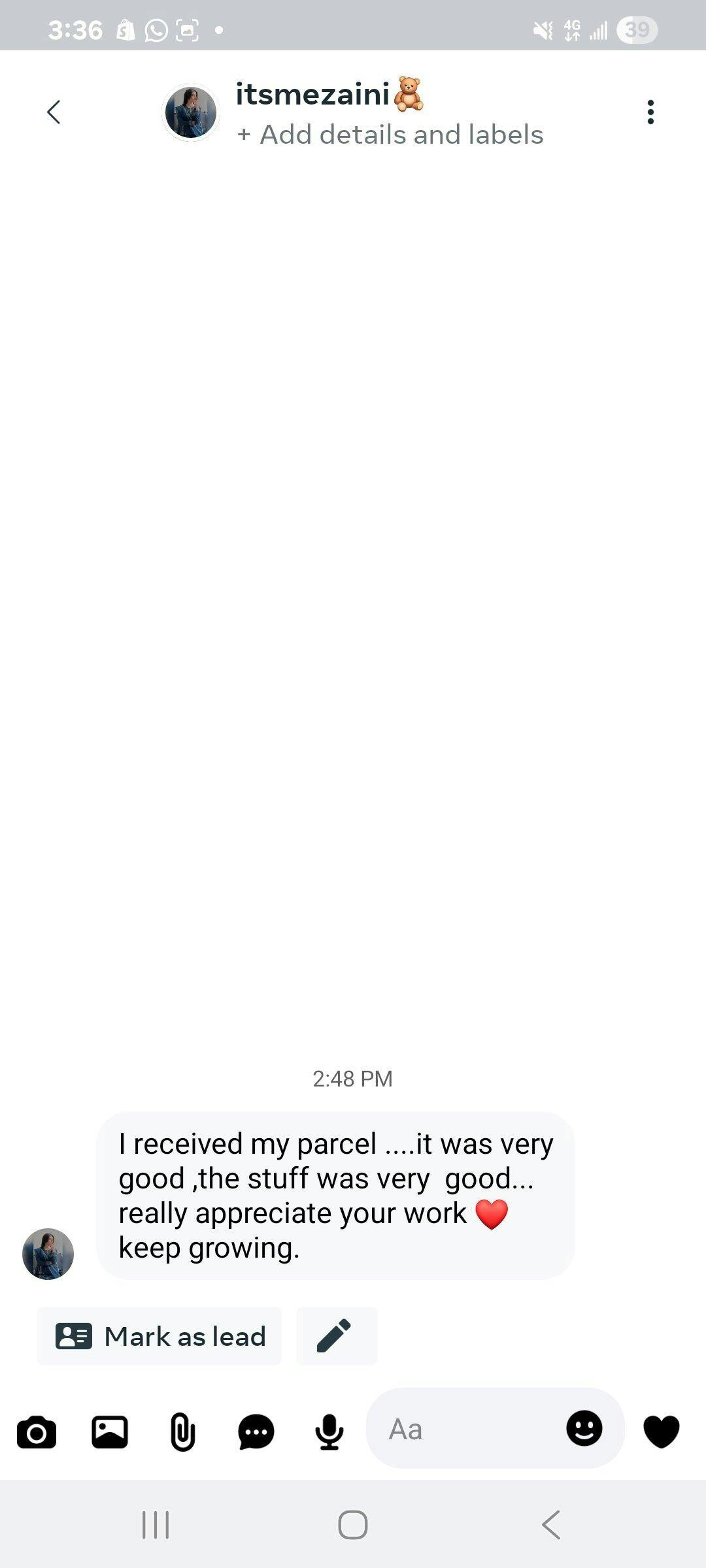
Task: Record a voice message with microphone
Action: click(329, 1432)
